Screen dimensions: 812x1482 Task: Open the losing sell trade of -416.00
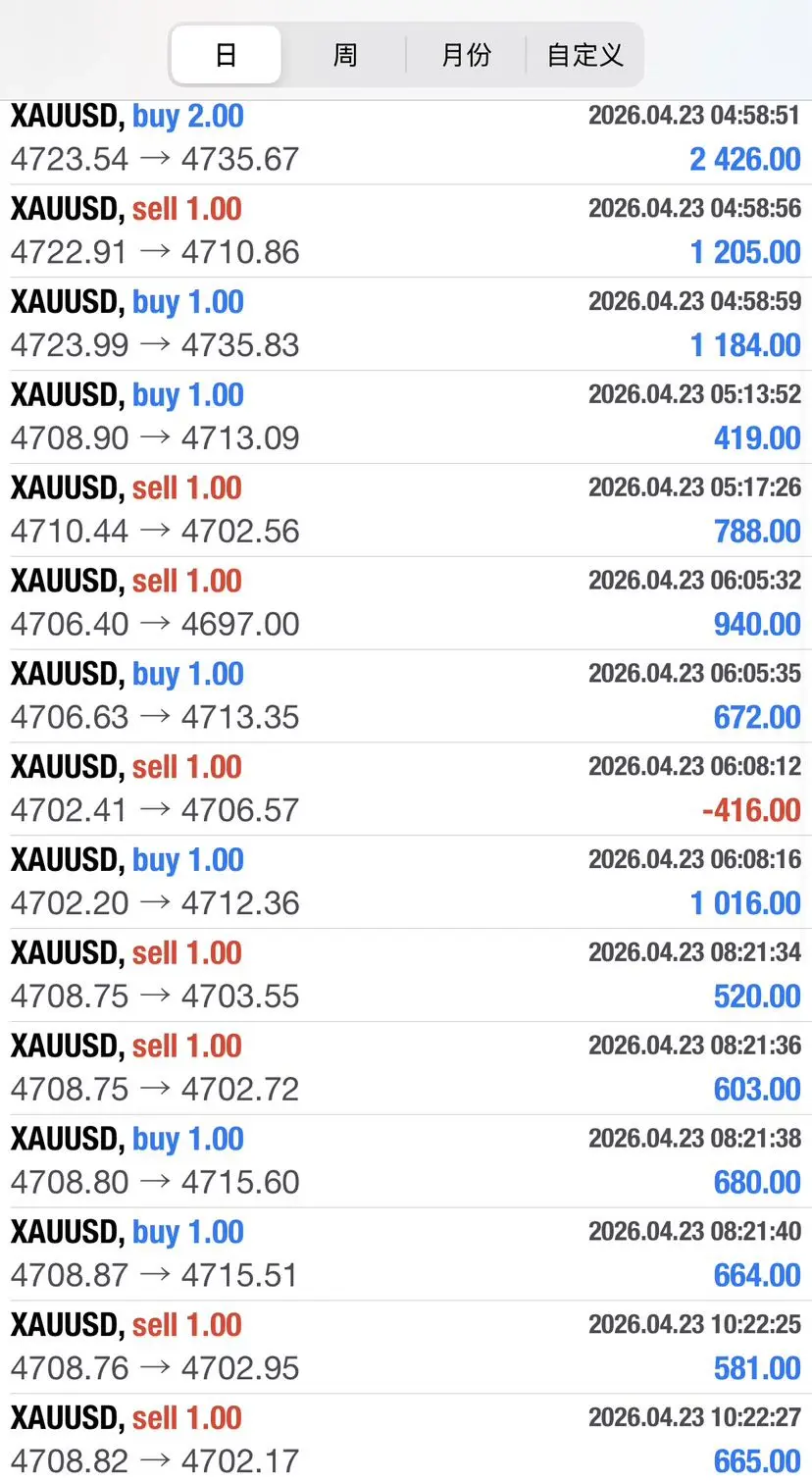[406, 789]
